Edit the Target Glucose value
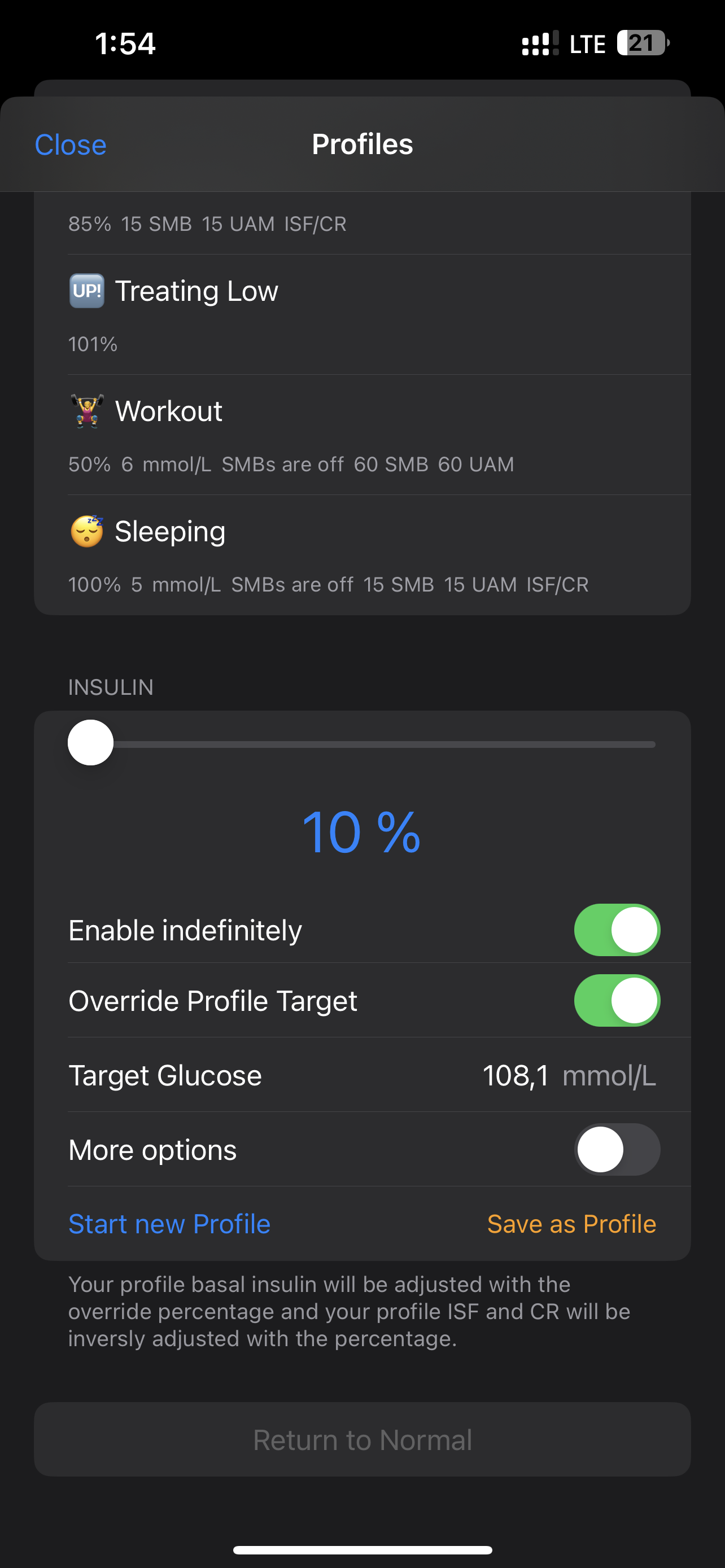This screenshot has width=725, height=1568. pyautogui.click(x=515, y=1076)
